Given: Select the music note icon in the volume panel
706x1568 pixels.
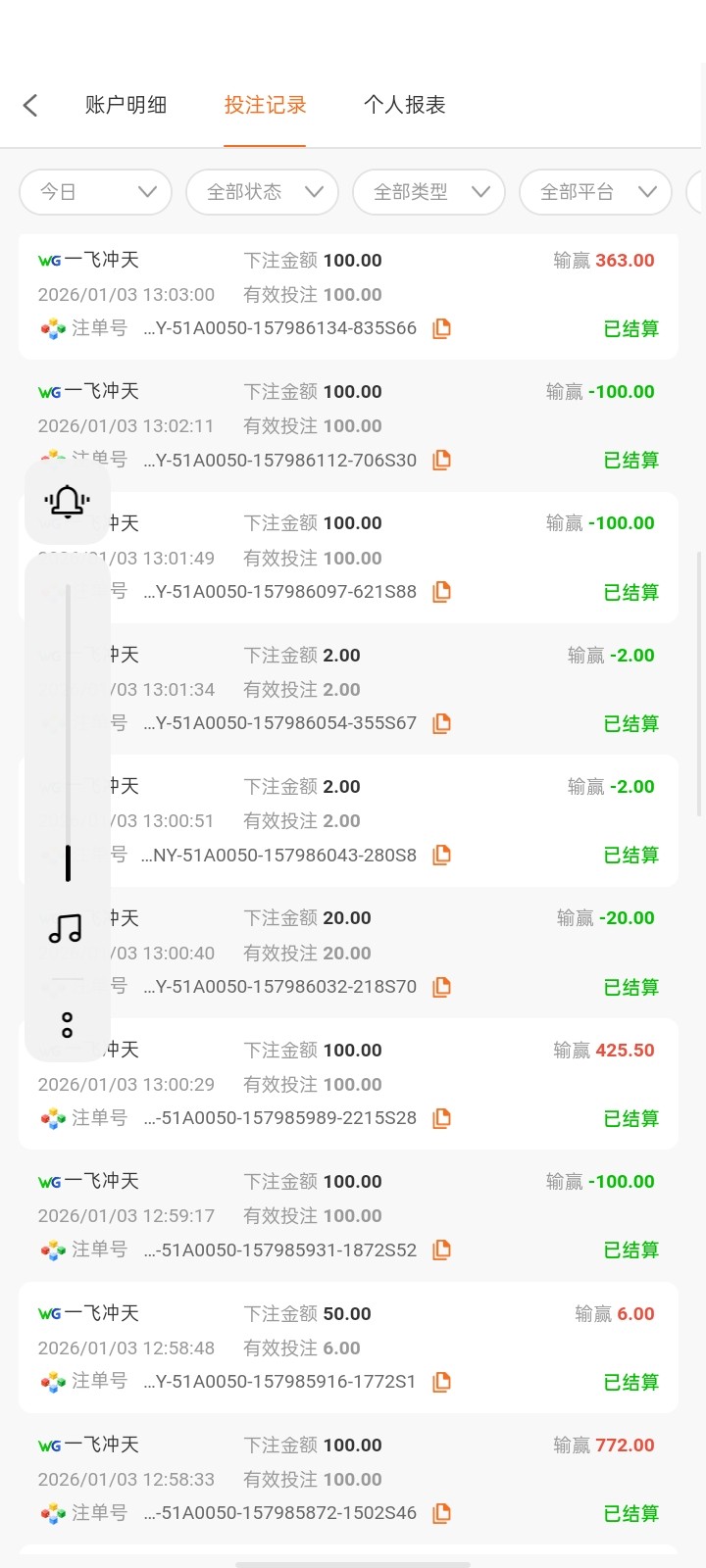Looking at the screenshot, I should 66,928.
